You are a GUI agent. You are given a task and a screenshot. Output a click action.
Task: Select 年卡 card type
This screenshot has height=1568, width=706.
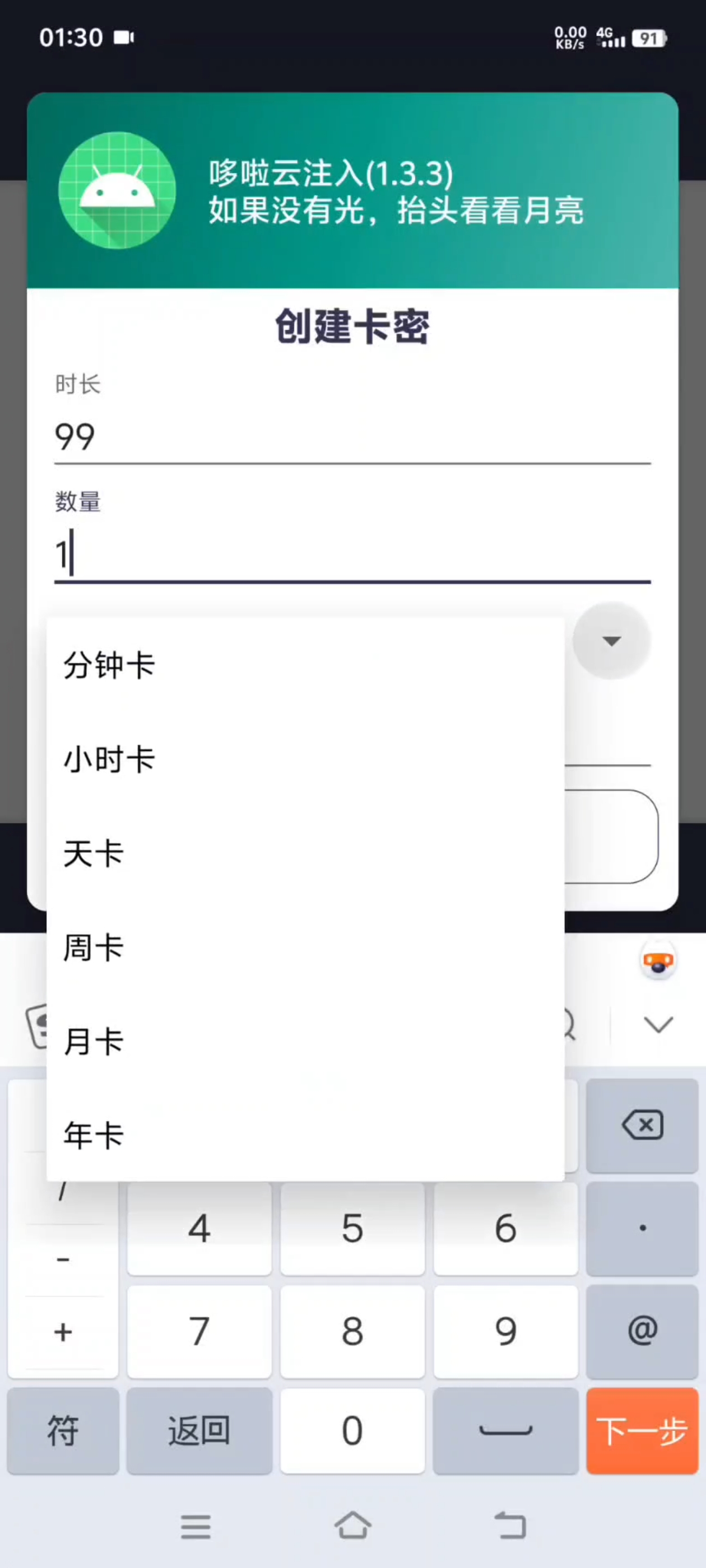pyautogui.click(x=305, y=1135)
